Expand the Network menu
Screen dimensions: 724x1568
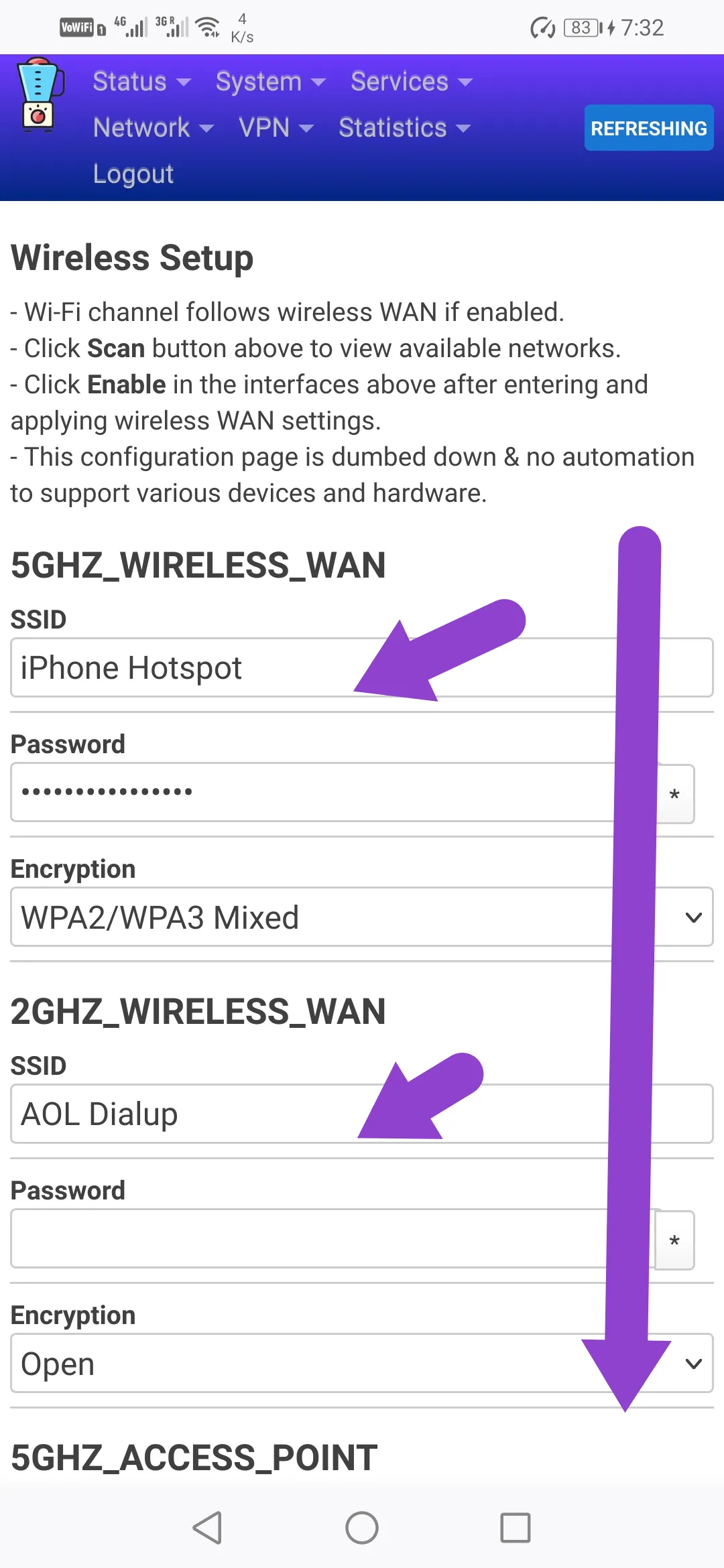click(154, 127)
